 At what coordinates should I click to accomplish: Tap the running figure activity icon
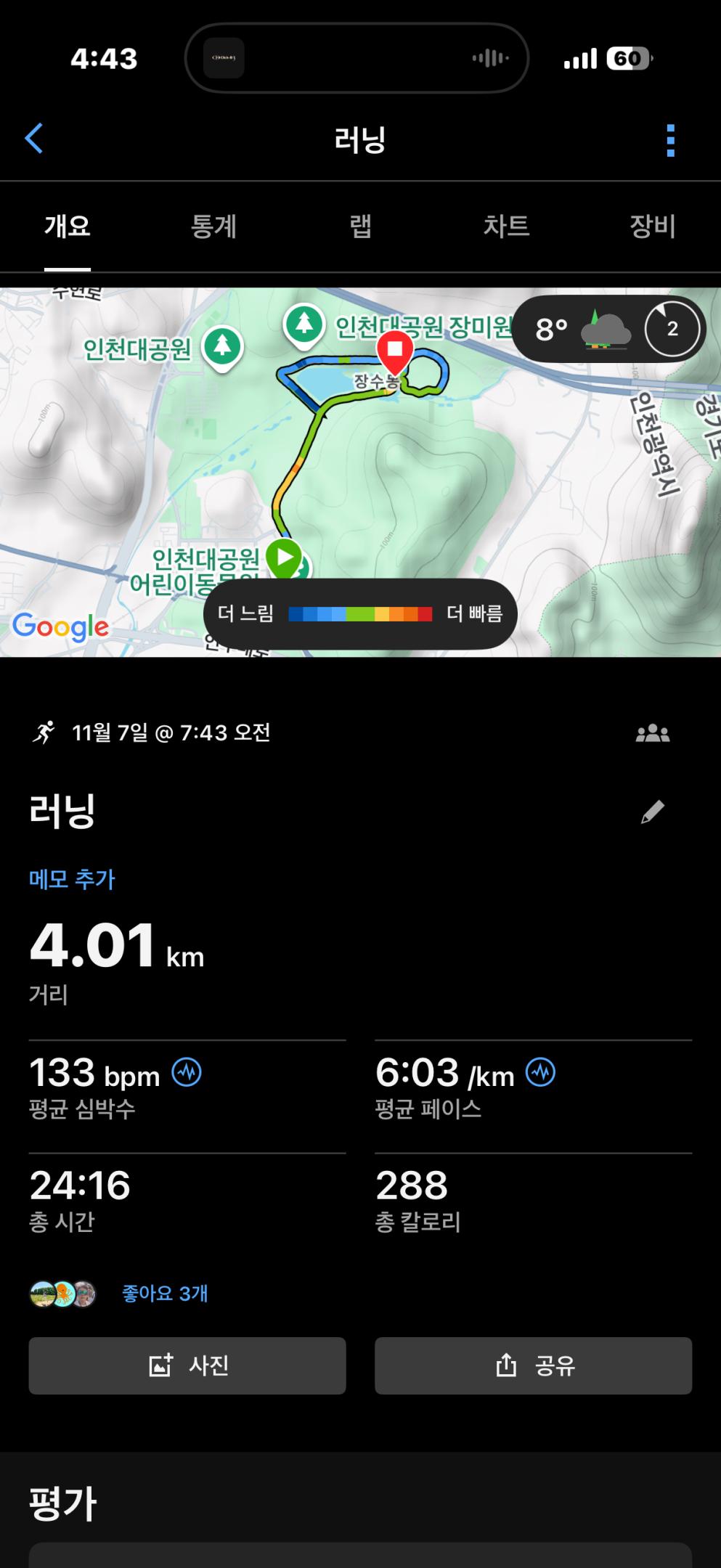45,733
